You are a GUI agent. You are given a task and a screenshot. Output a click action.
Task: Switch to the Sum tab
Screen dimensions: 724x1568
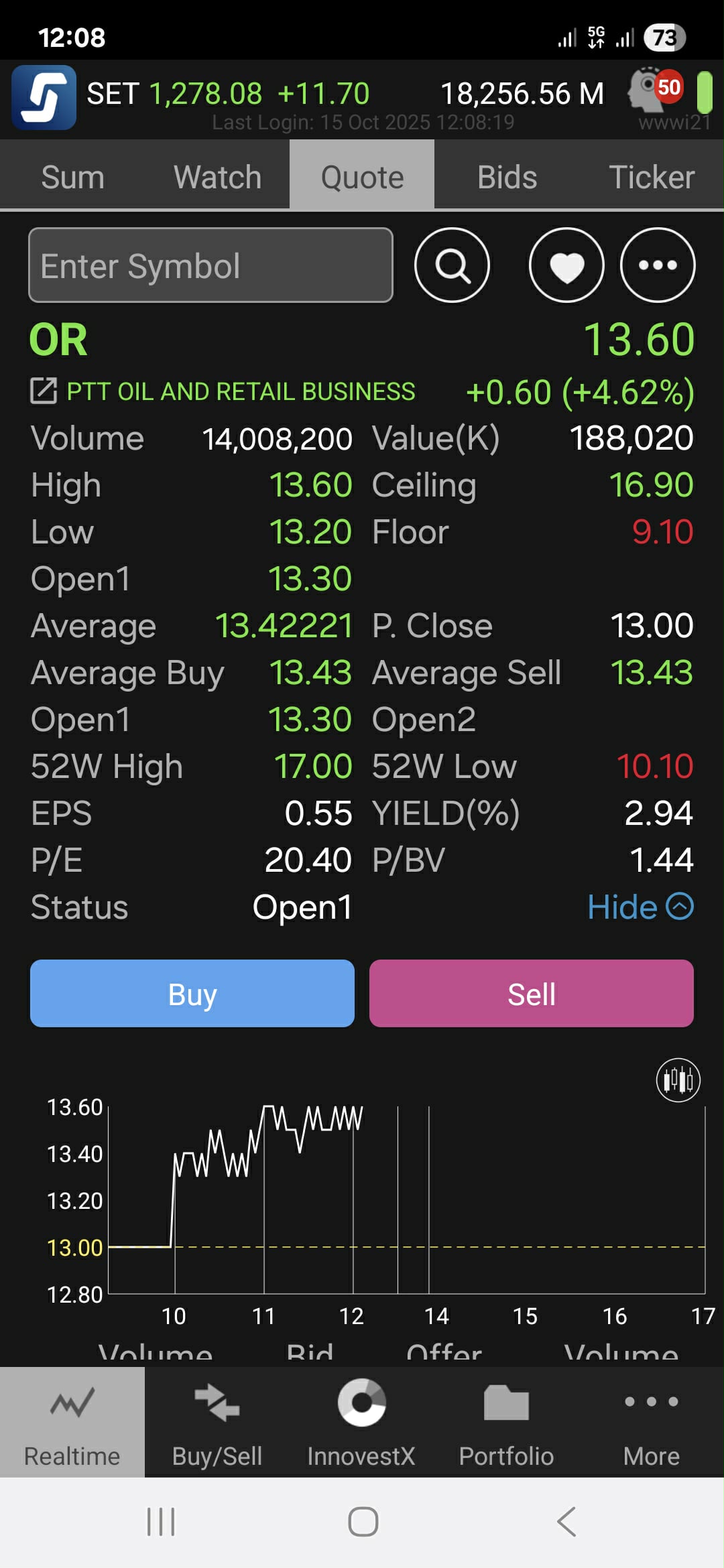tap(72, 178)
